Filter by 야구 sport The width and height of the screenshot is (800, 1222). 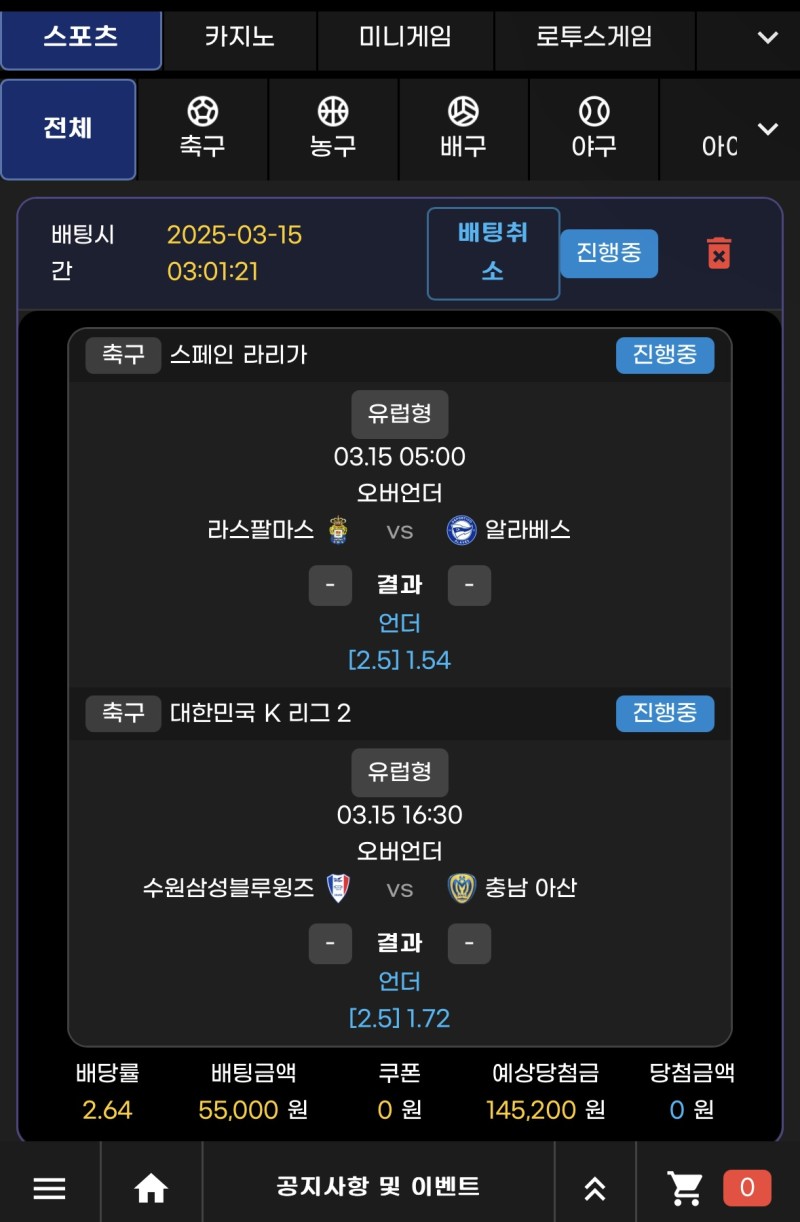(594, 129)
